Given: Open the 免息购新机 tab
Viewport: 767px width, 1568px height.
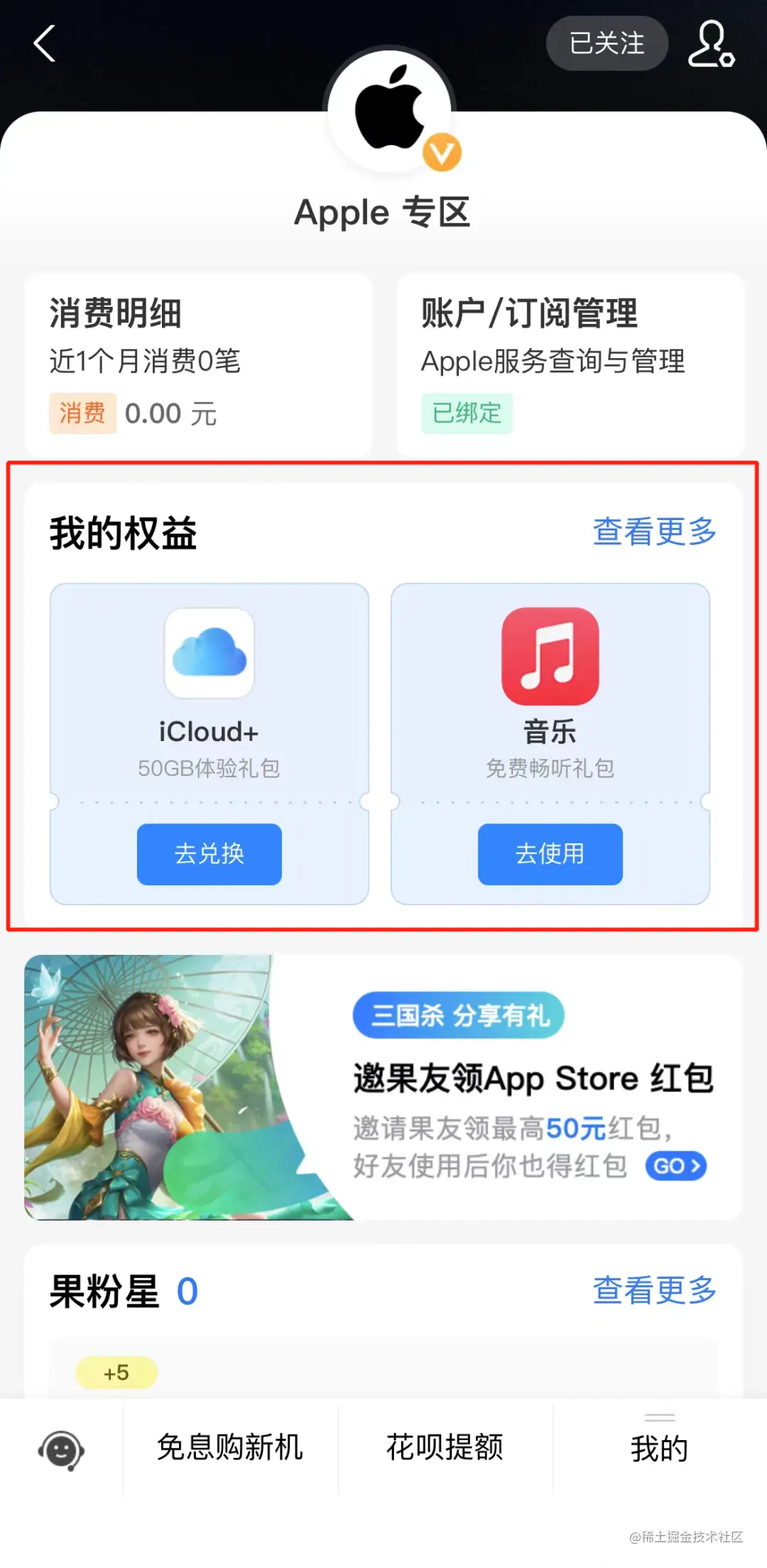Looking at the screenshot, I should (x=231, y=1447).
